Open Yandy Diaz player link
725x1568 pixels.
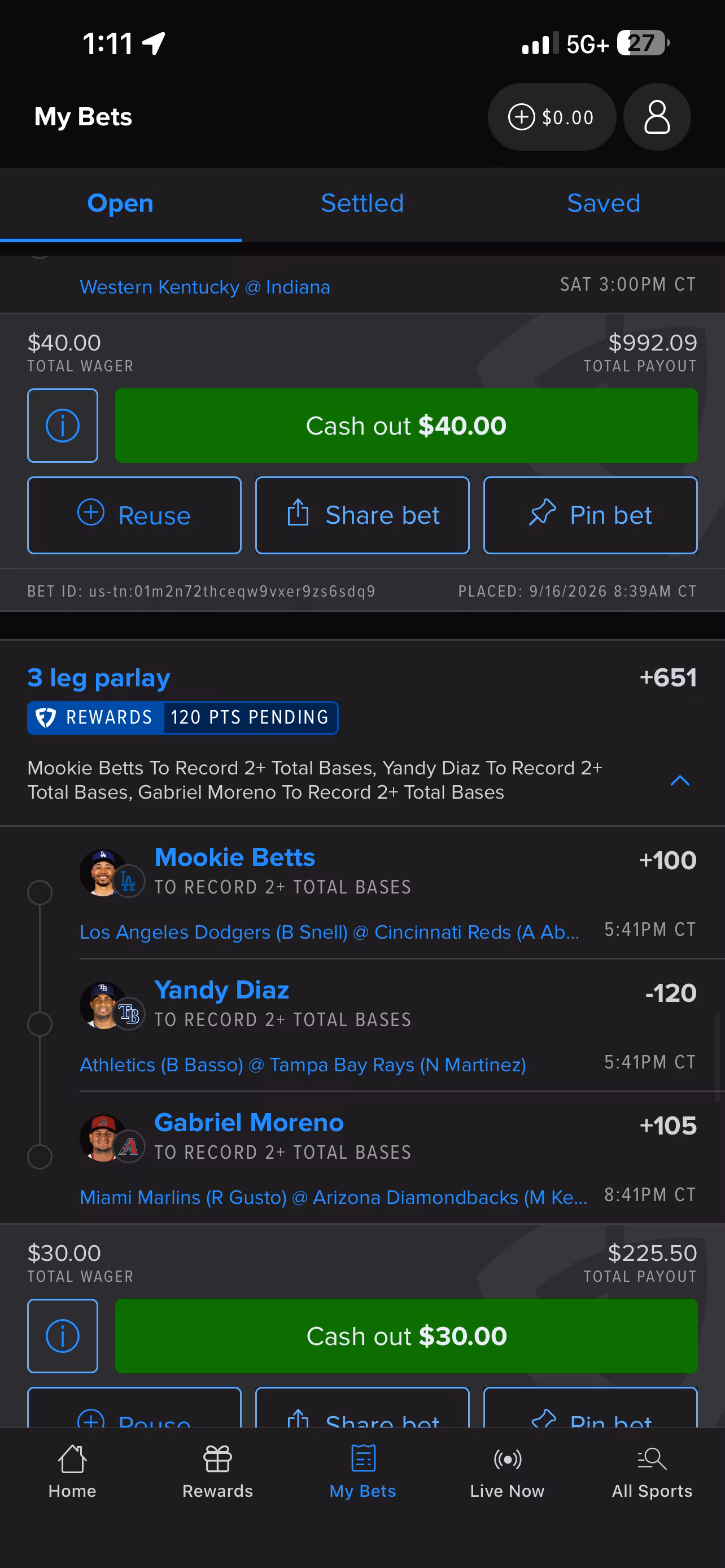221,990
